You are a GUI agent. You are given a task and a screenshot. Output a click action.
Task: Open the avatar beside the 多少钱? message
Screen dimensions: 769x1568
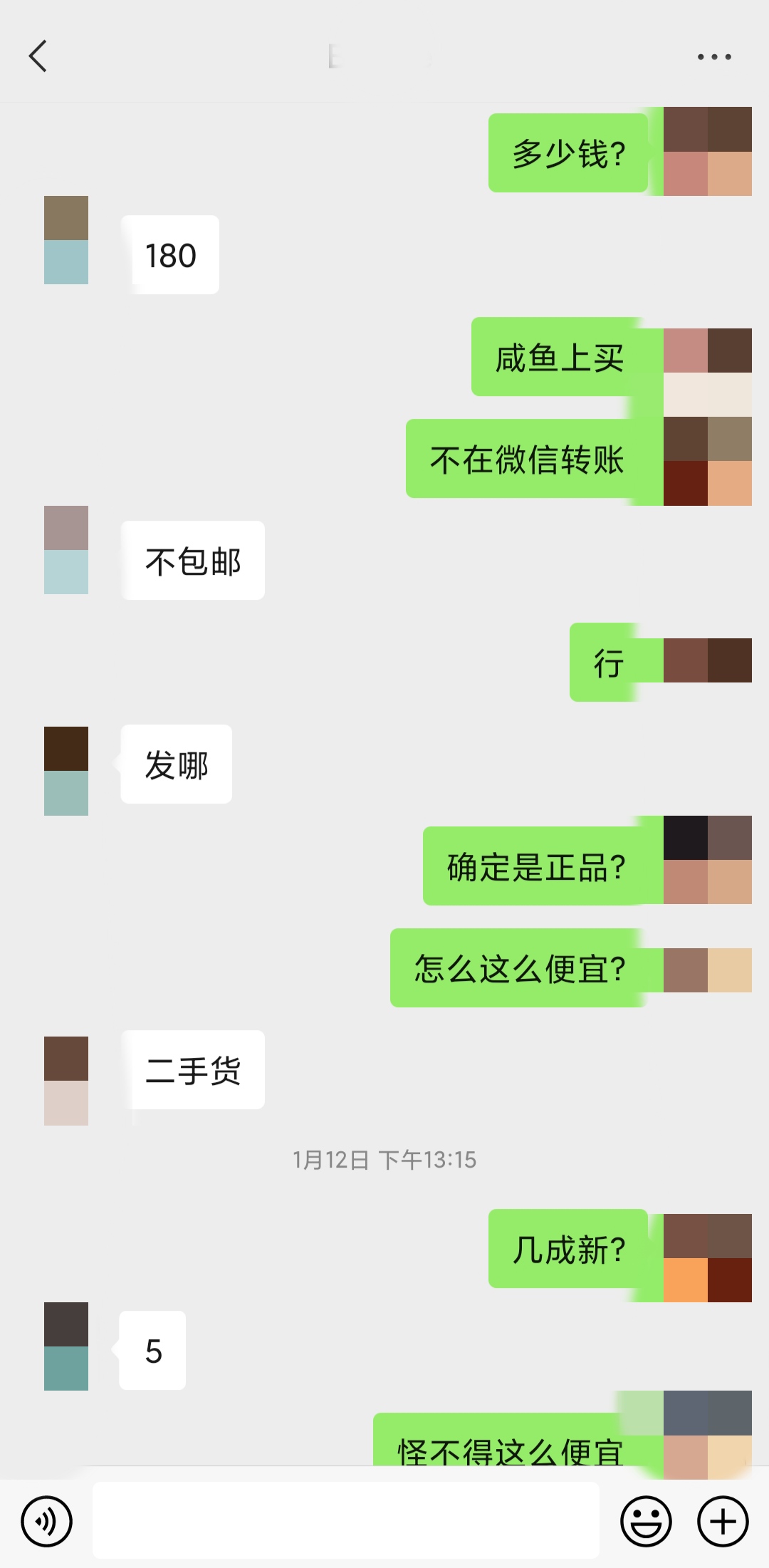pos(707,151)
